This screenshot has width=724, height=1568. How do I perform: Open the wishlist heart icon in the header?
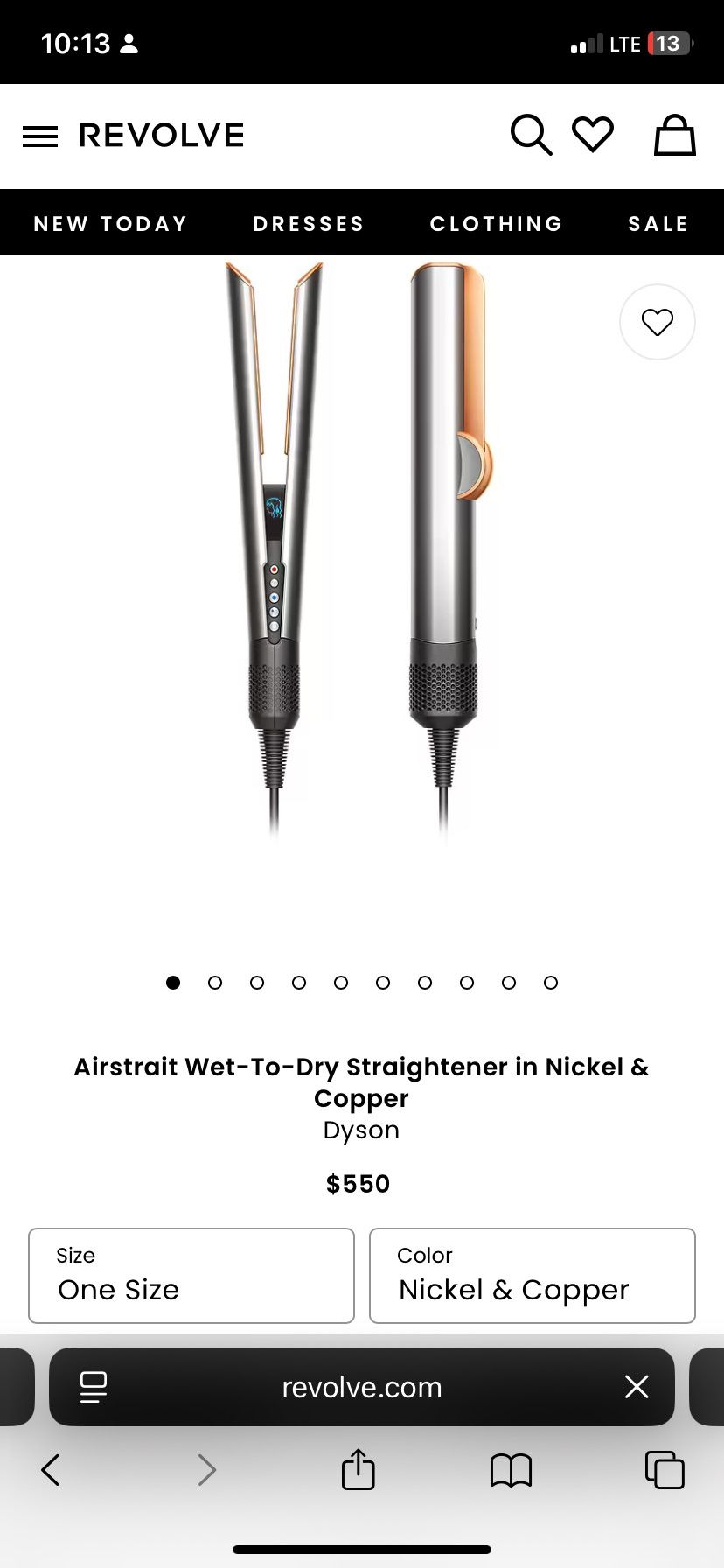[x=593, y=135]
